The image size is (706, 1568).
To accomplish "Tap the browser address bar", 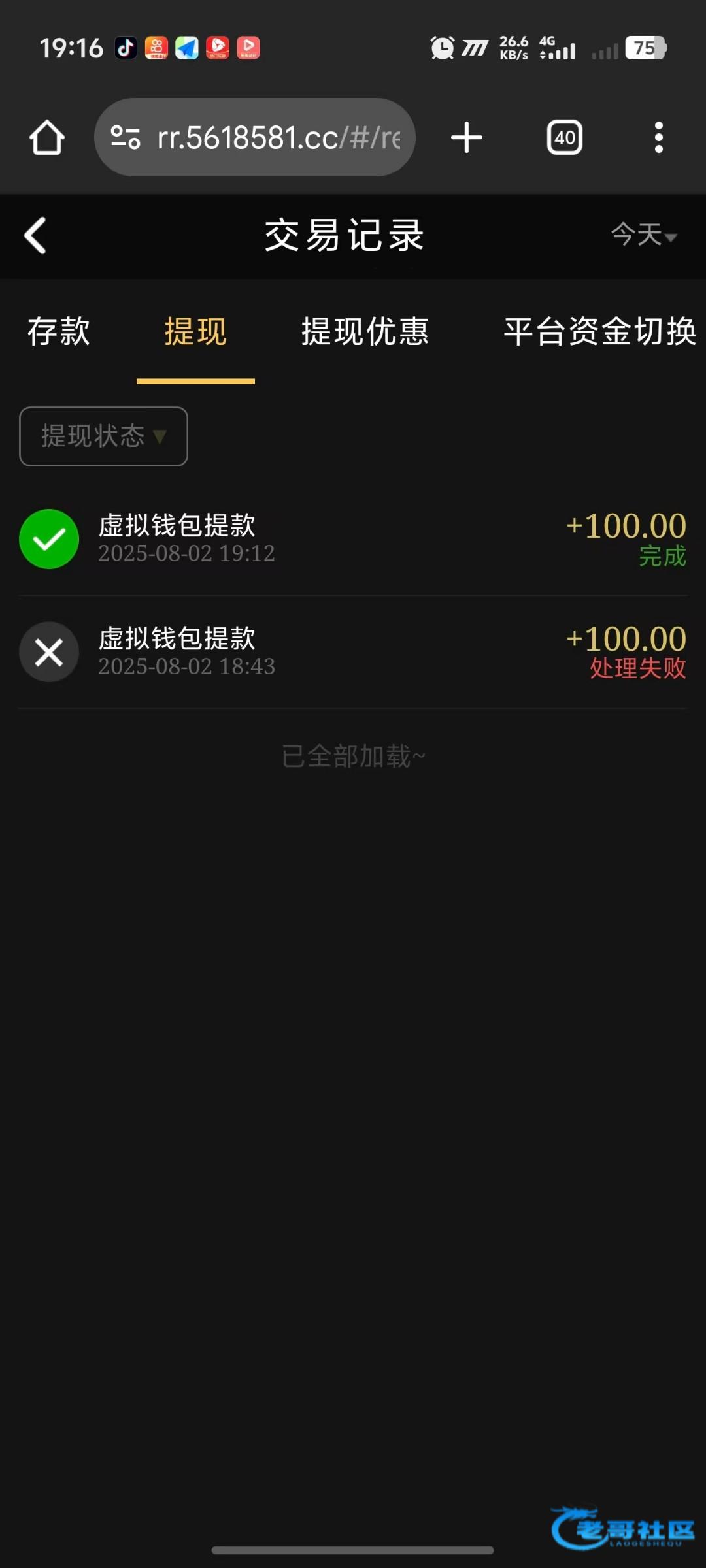I will tap(255, 137).
